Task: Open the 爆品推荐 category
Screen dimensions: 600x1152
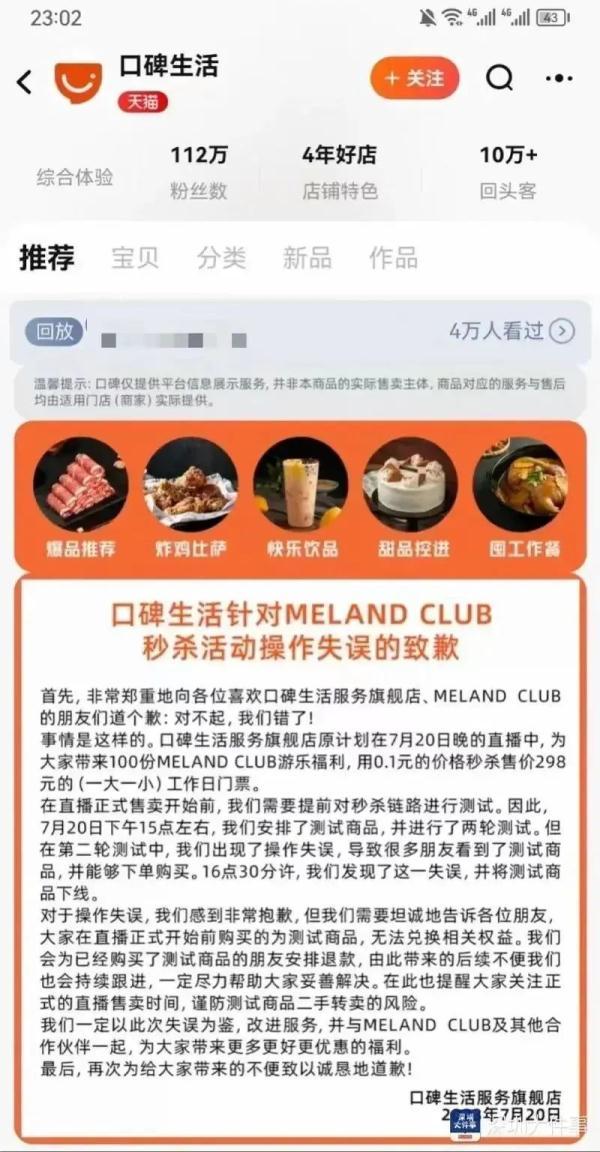Action: pyautogui.click(x=80, y=497)
